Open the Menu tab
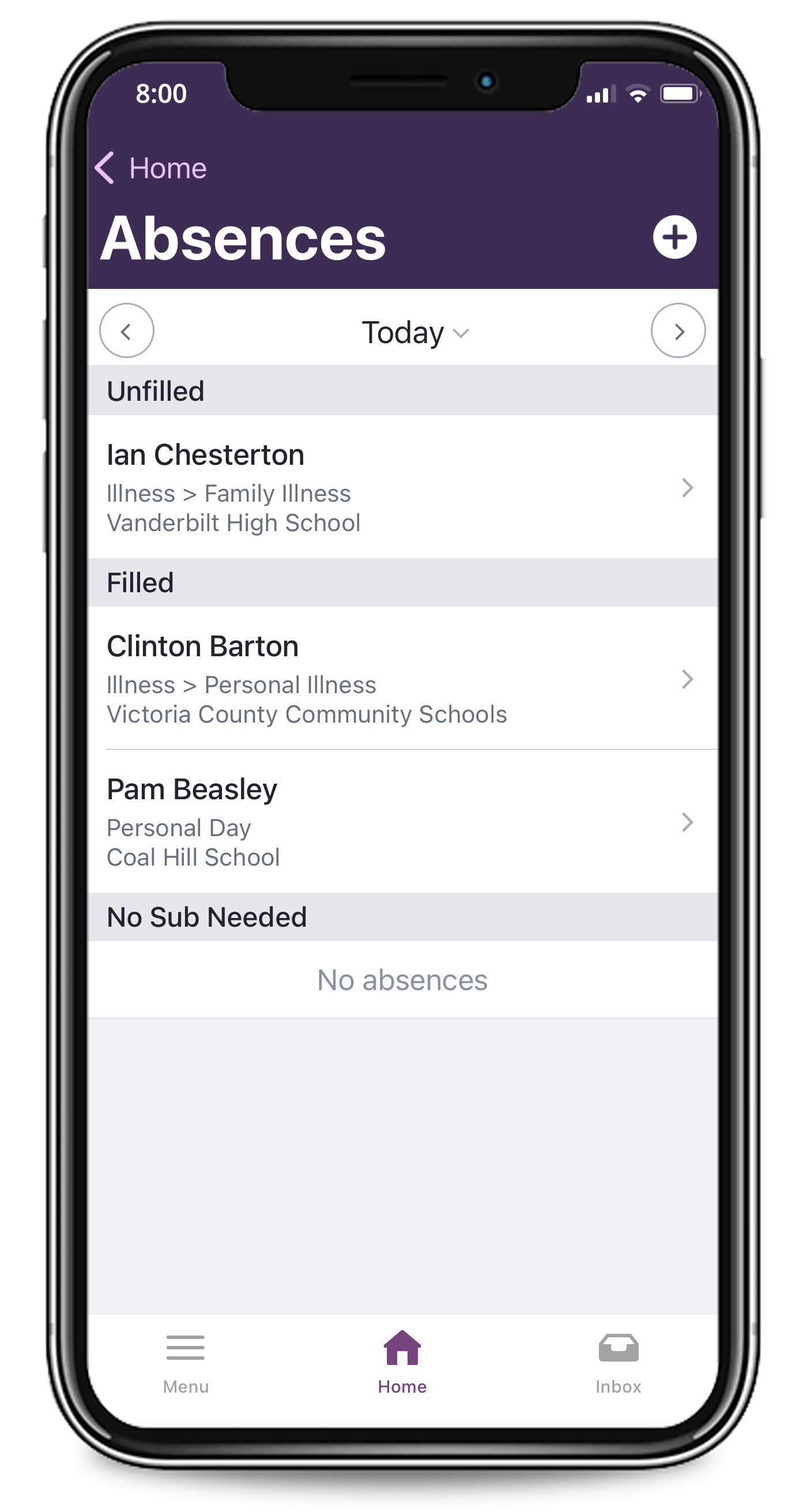807x1512 pixels. tap(186, 1363)
